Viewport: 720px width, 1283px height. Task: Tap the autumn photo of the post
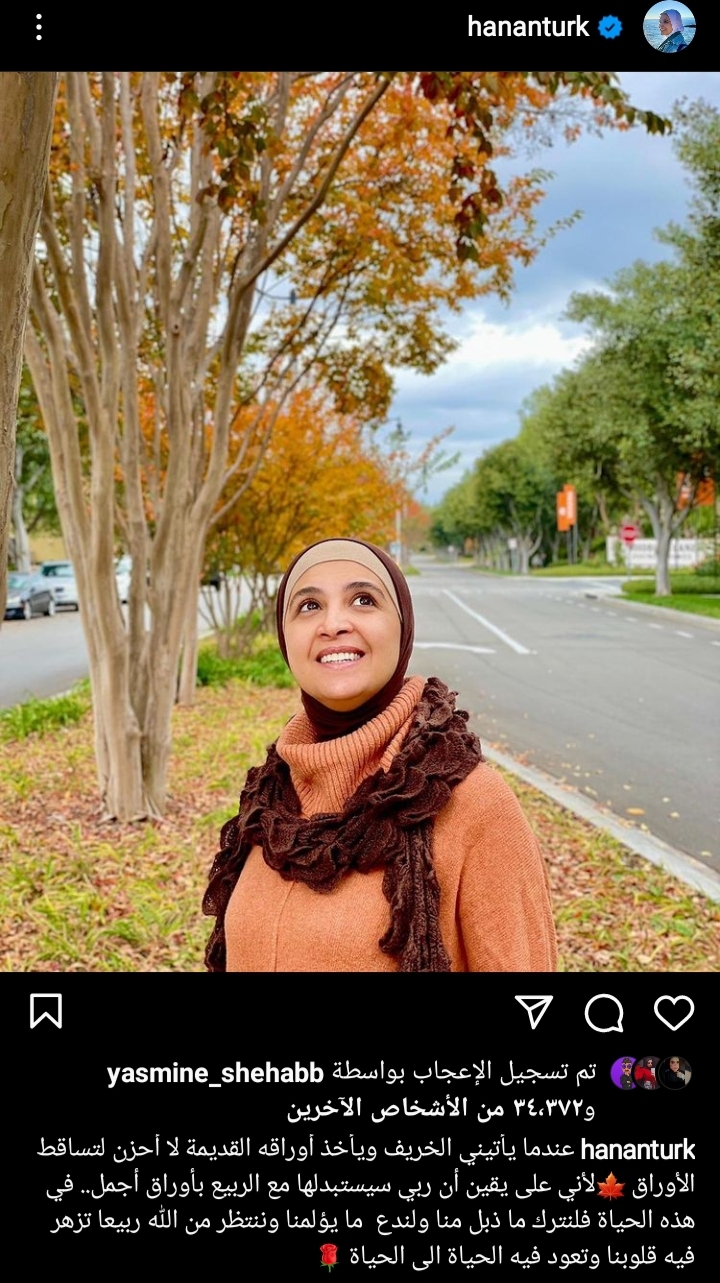[x=360, y=520]
